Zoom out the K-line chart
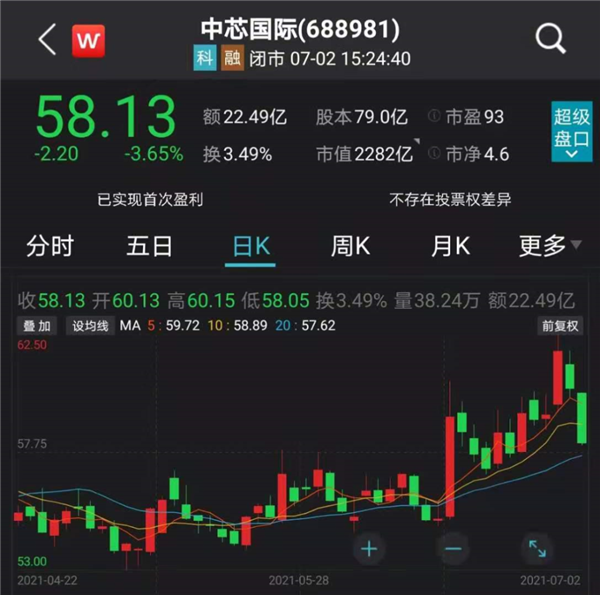The height and width of the screenshot is (595, 600). (x=453, y=548)
